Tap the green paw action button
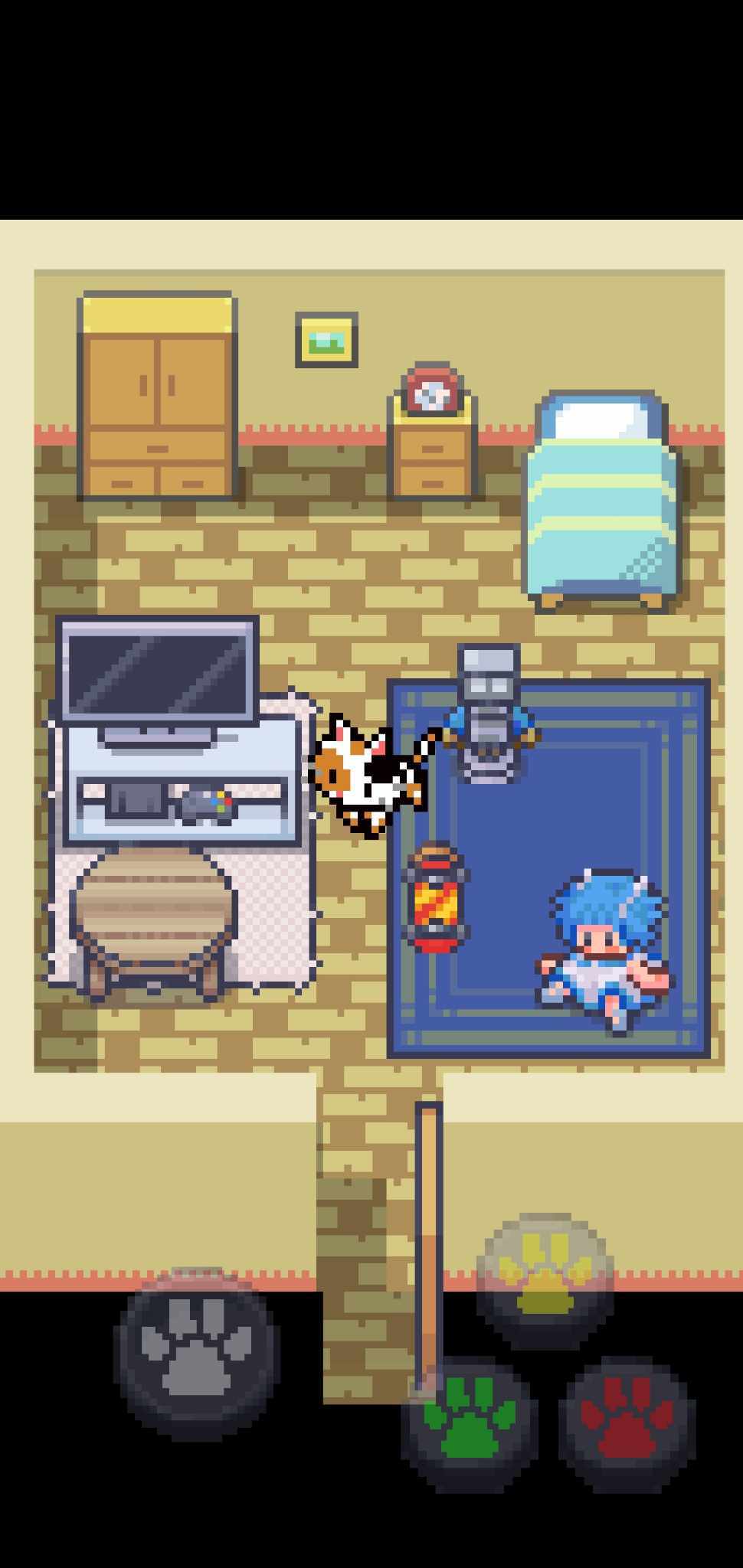 coord(468,1424)
